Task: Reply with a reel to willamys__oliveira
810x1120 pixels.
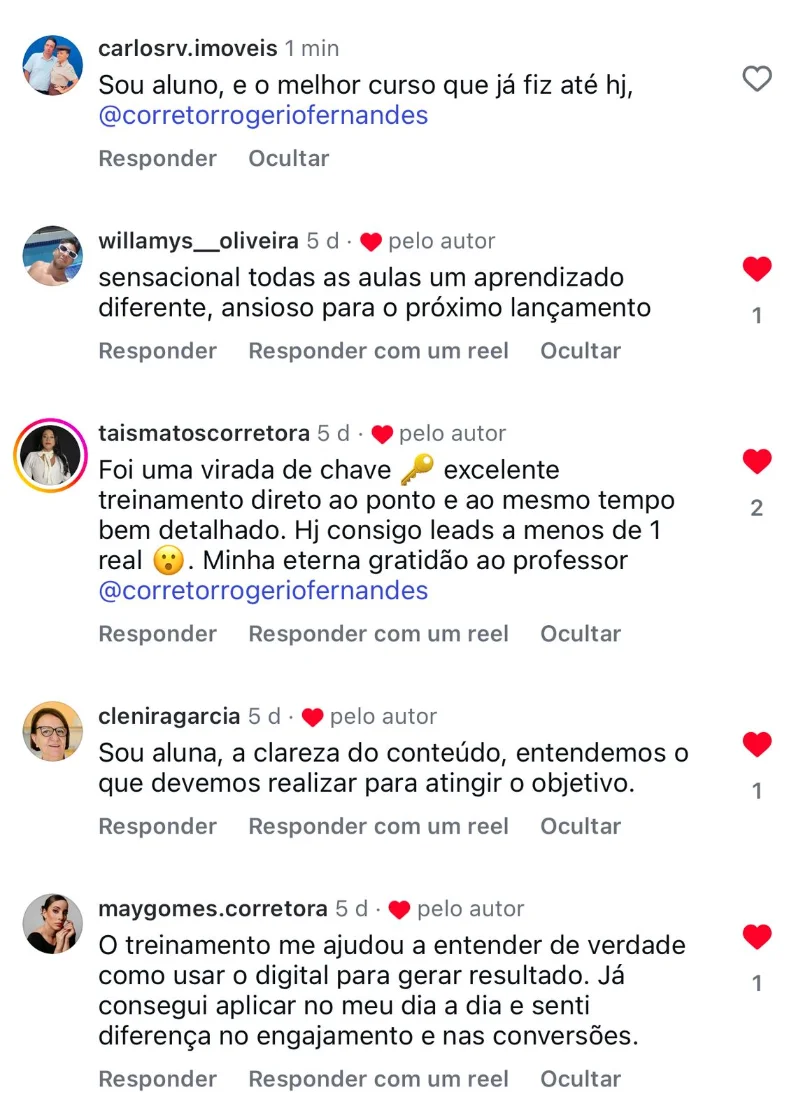Action: pyautogui.click(x=378, y=351)
